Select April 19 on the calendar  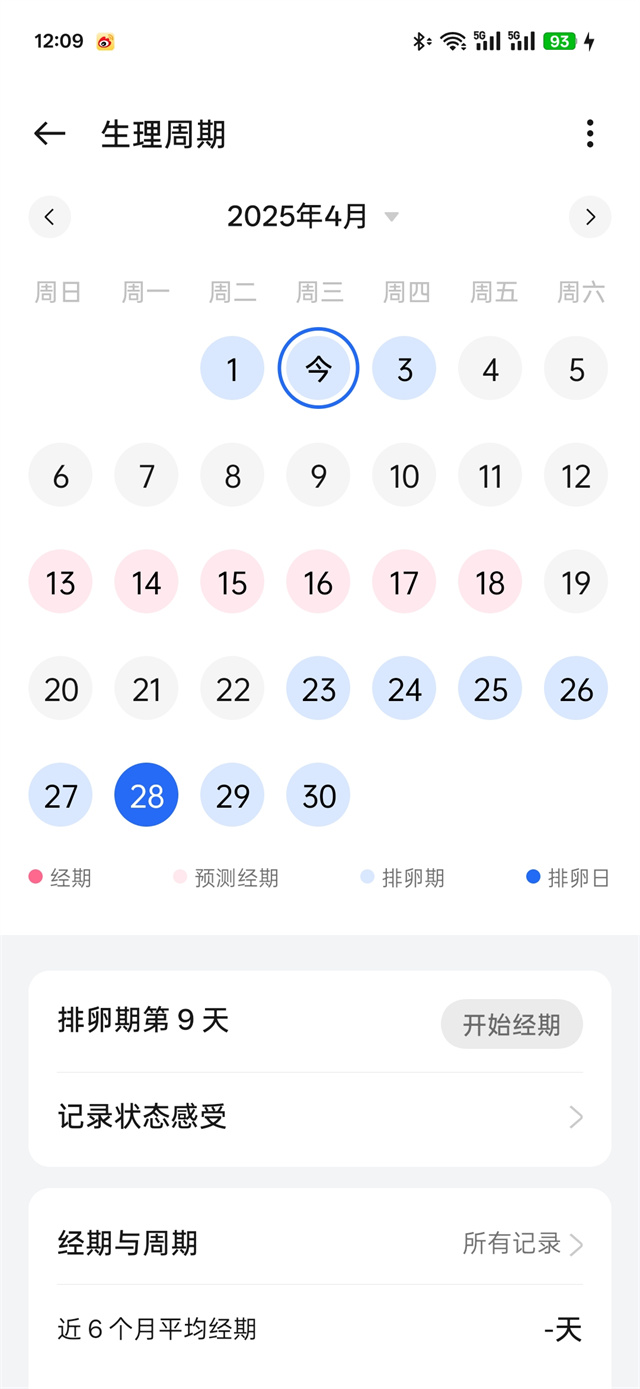click(576, 582)
